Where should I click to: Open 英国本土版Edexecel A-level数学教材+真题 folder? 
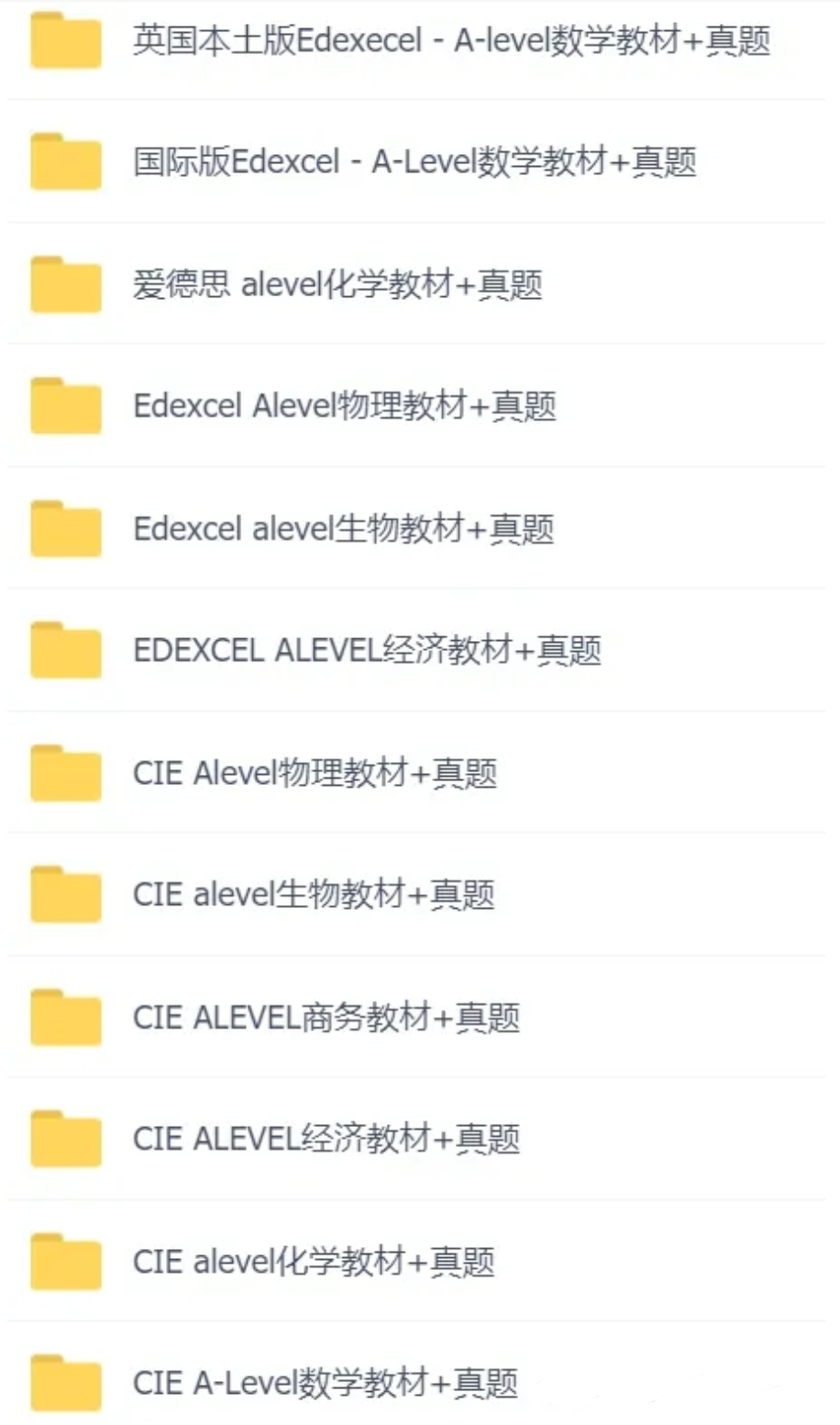pyautogui.click(x=451, y=41)
